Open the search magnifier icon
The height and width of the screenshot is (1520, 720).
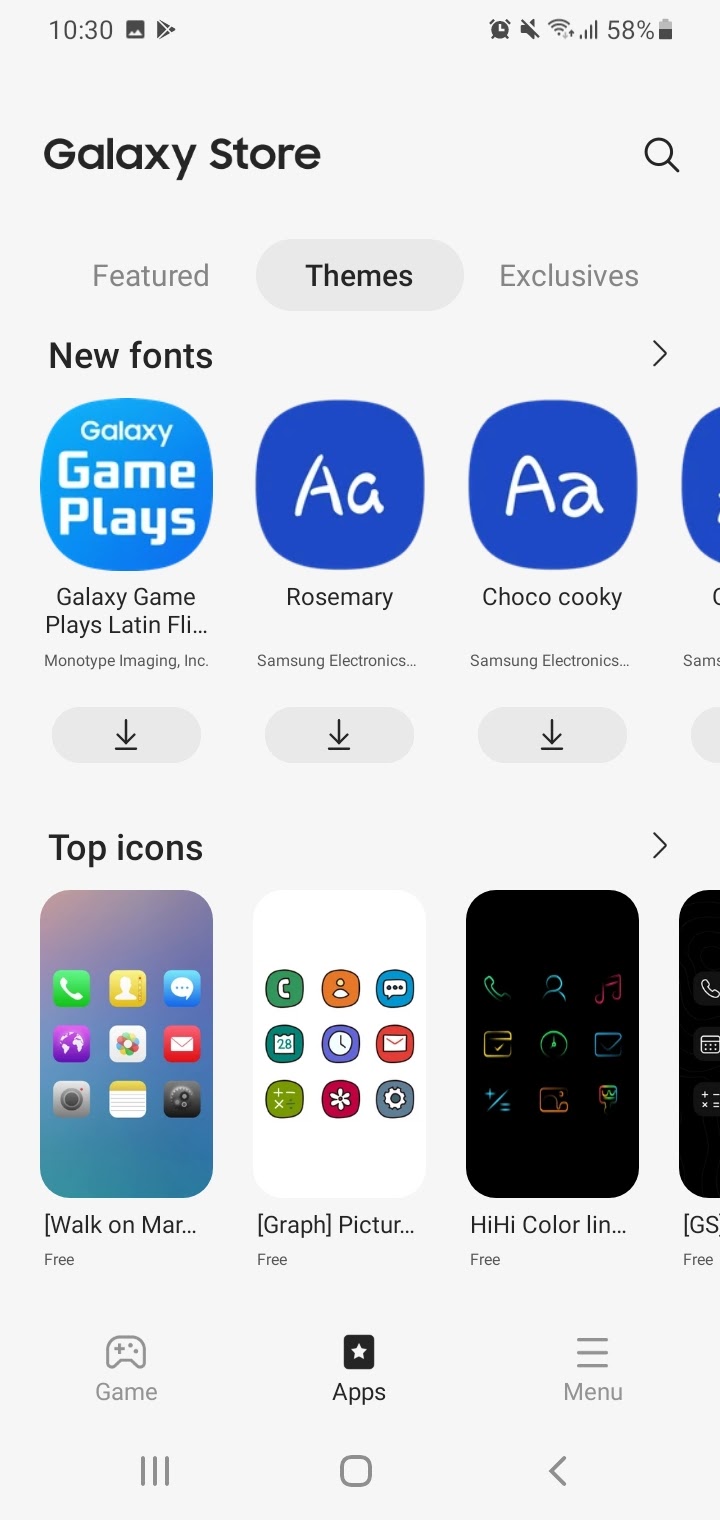[661, 155]
